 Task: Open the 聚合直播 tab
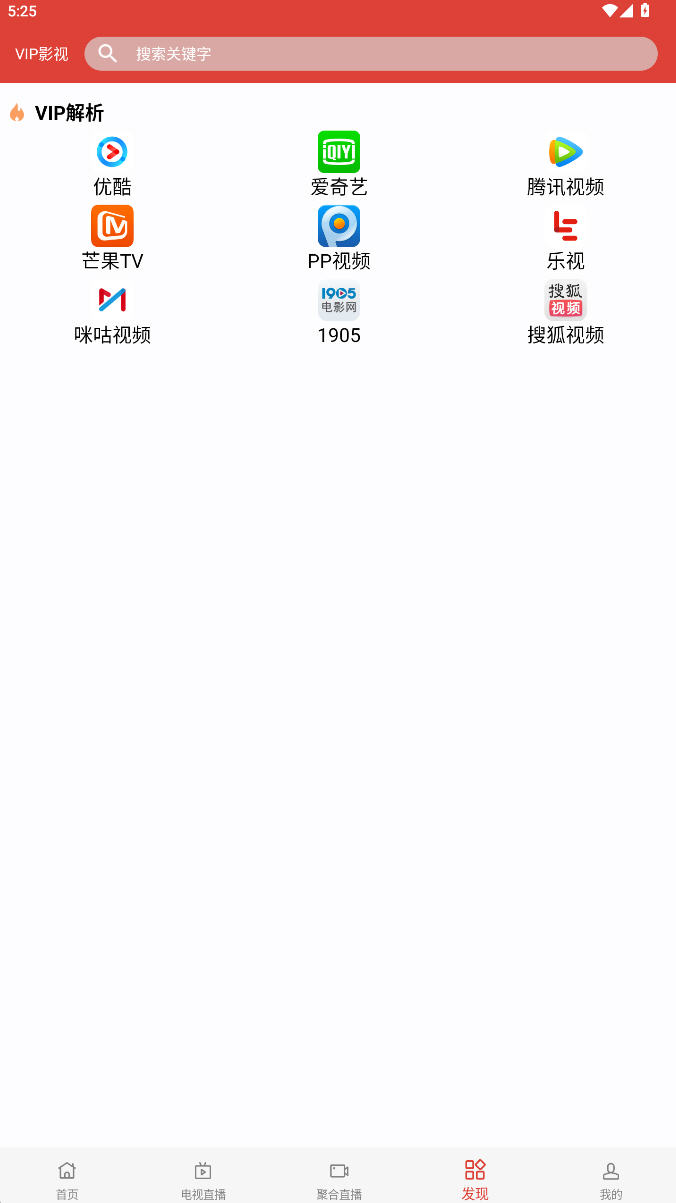click(x=339, y=1178)
